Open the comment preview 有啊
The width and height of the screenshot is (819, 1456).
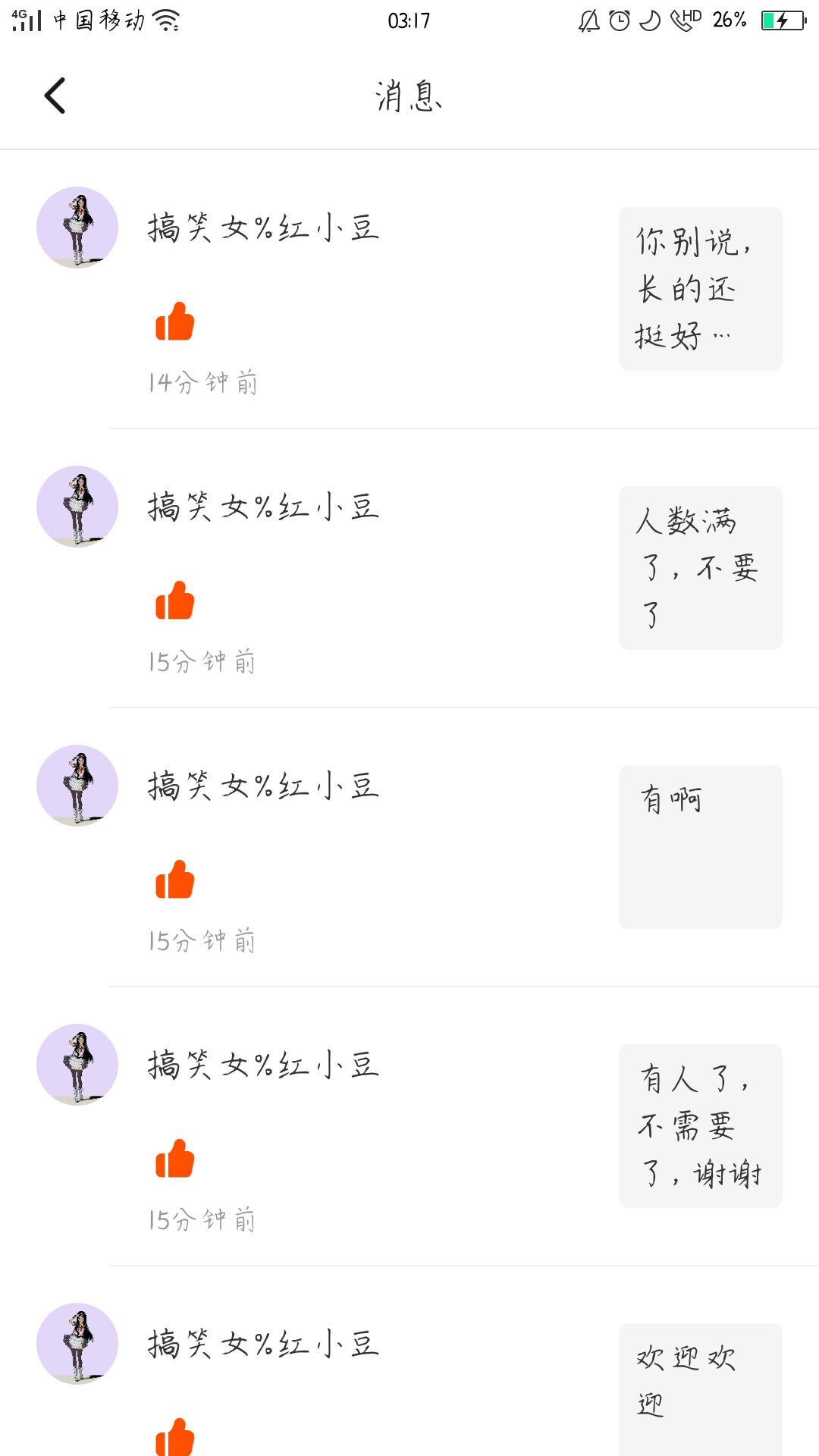(x=700, y=847)
